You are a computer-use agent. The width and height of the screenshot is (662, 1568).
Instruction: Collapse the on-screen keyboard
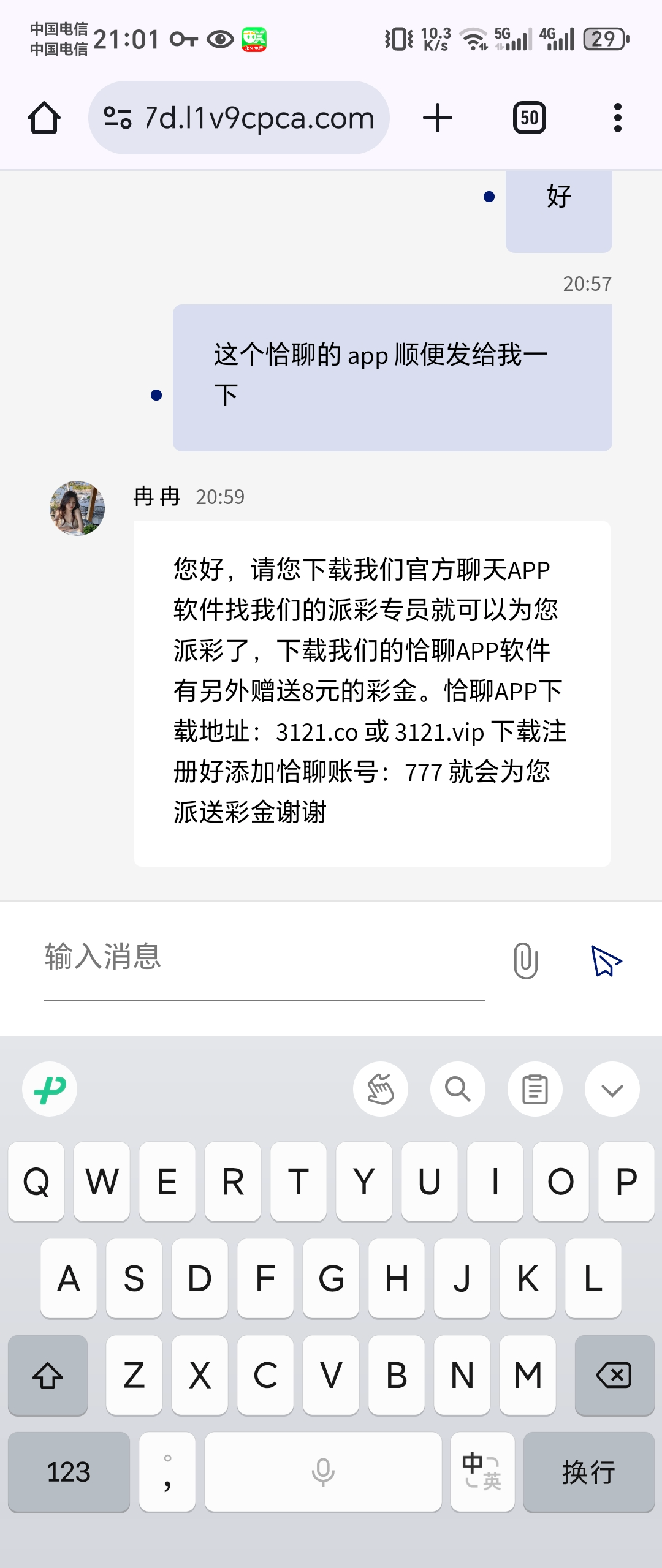(x=612, y=1089)
